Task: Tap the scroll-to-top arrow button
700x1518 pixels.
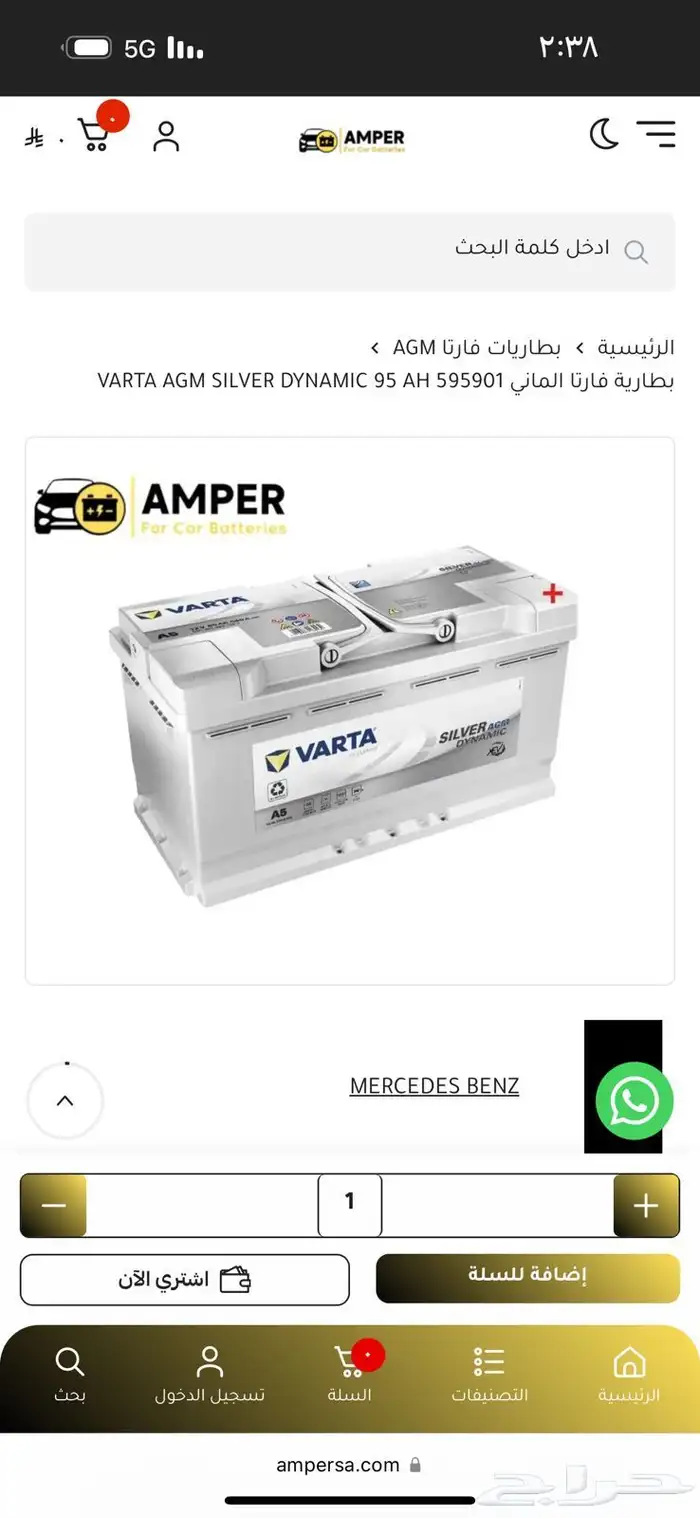Action: [x=65, y=1101]
